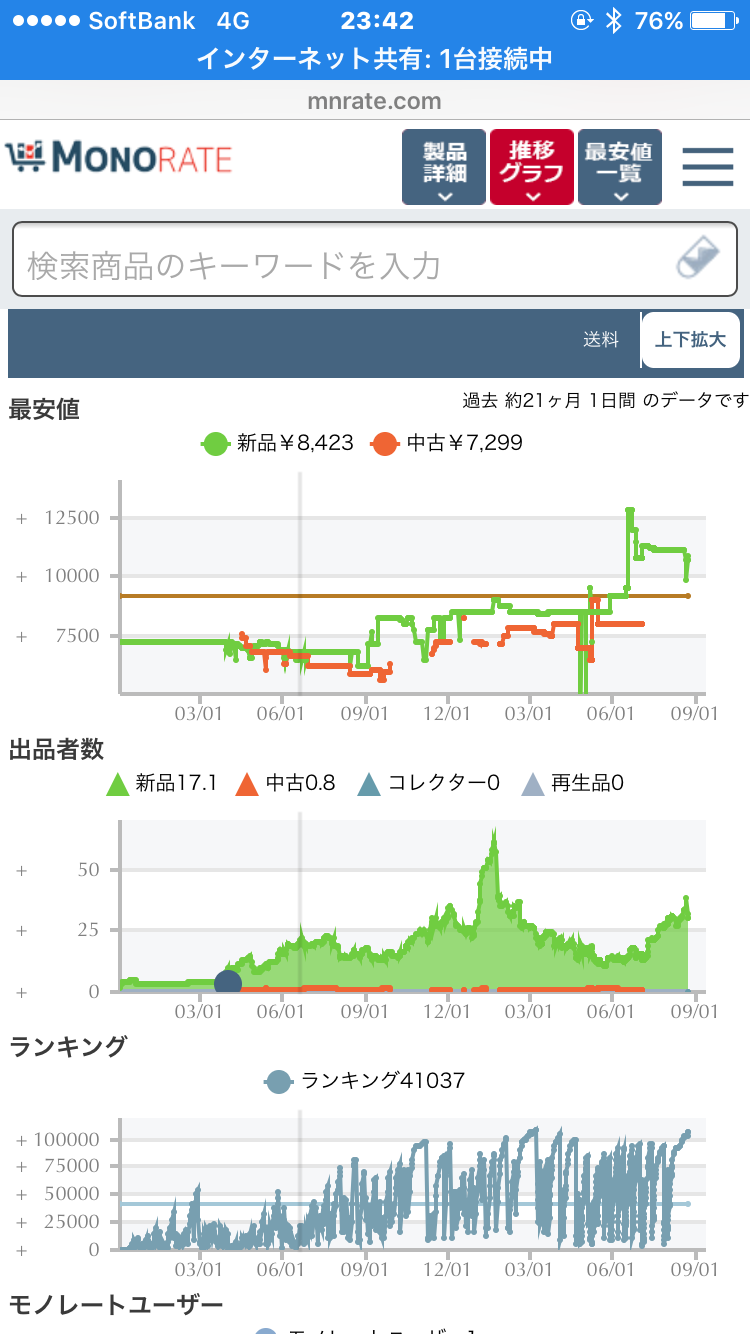Screen dimensions: 750x1334
Task: Toggle the 再生品0 series
Action: point(573,783)
